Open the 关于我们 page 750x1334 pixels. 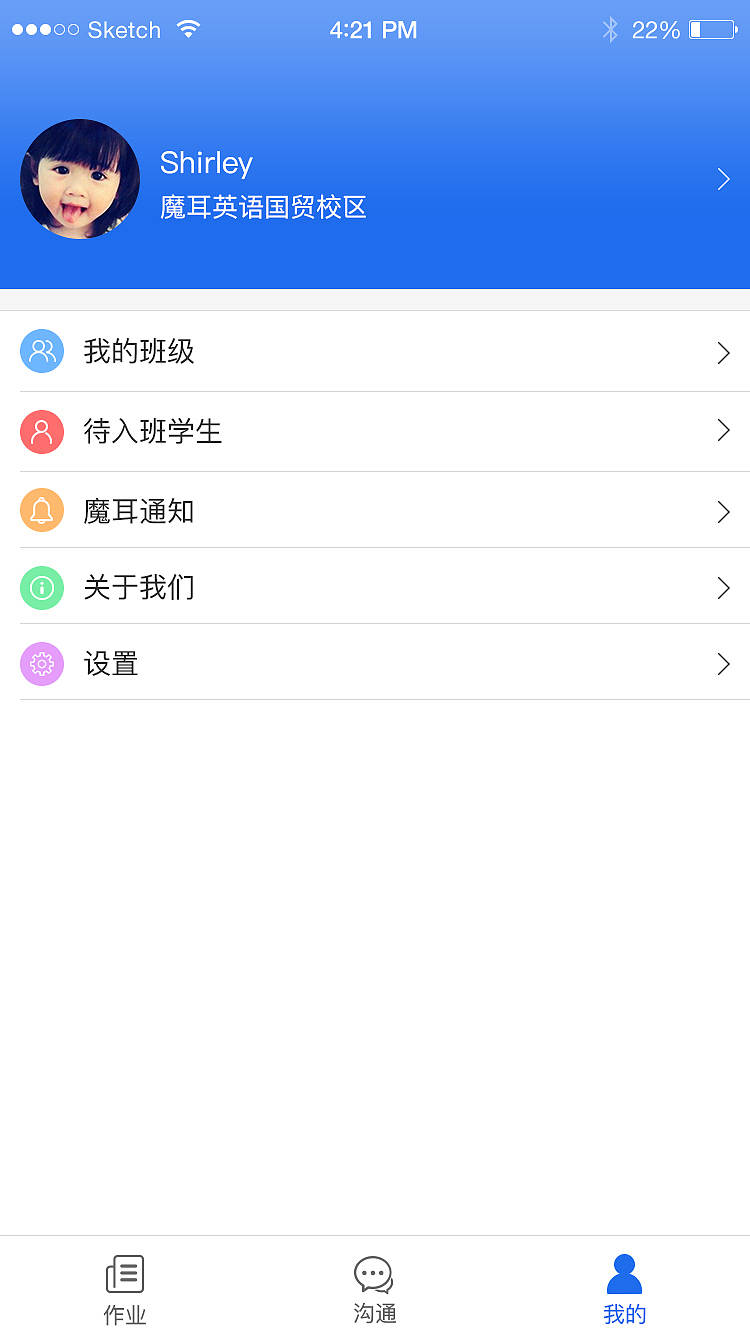[x=375, y=587]
